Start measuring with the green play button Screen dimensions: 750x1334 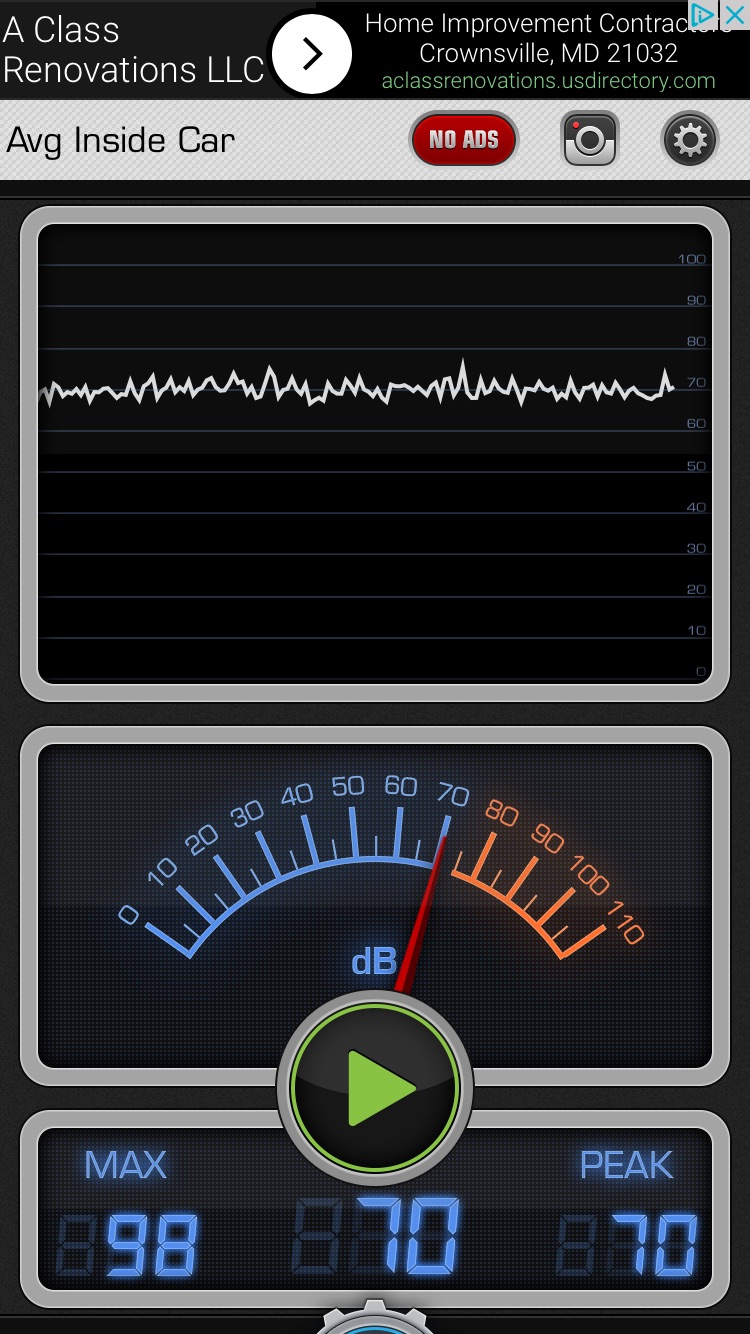tap(375, 1087)
